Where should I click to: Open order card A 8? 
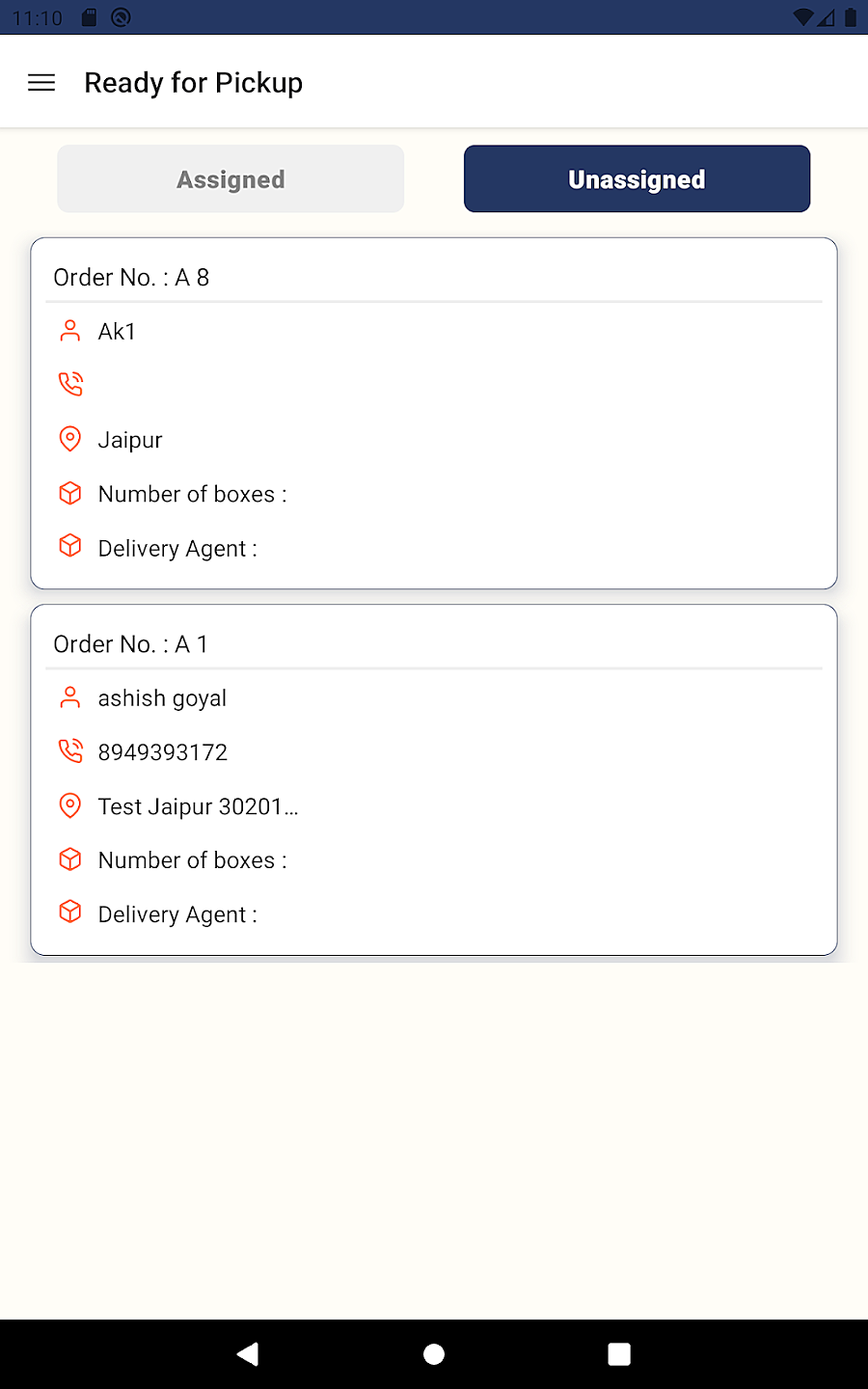tap(434, 413)
